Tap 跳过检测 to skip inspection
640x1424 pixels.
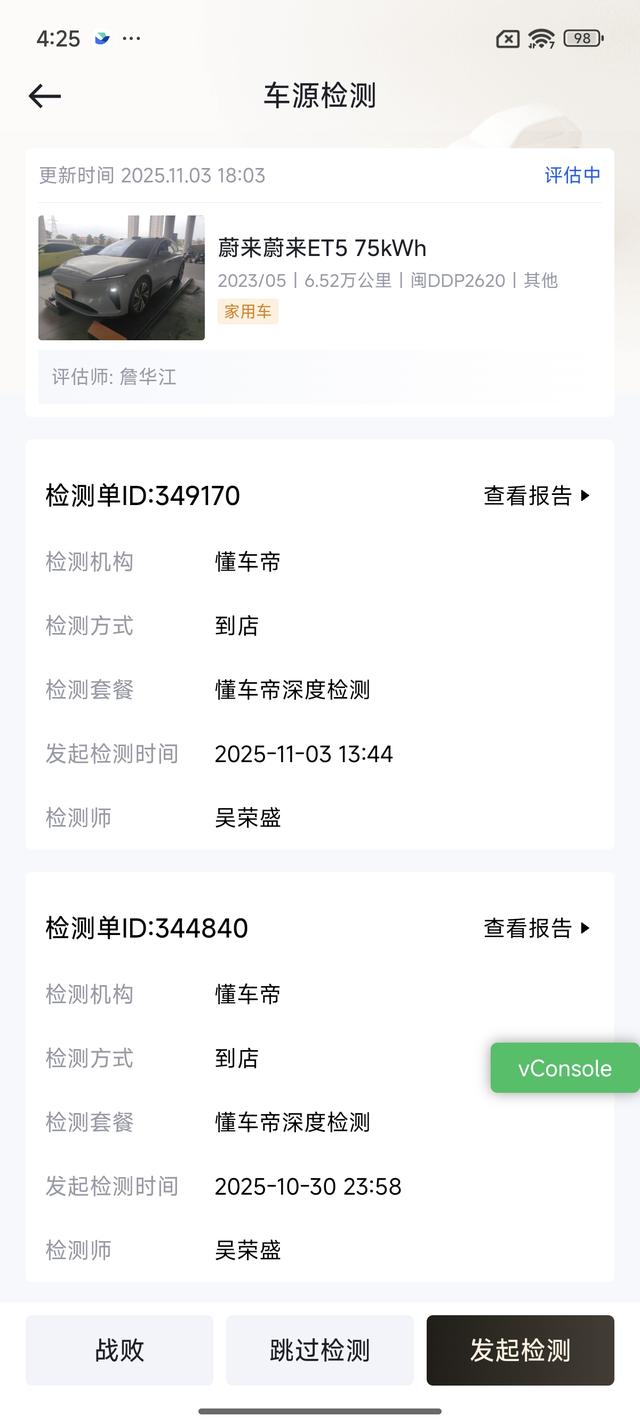pos(320,1350)
